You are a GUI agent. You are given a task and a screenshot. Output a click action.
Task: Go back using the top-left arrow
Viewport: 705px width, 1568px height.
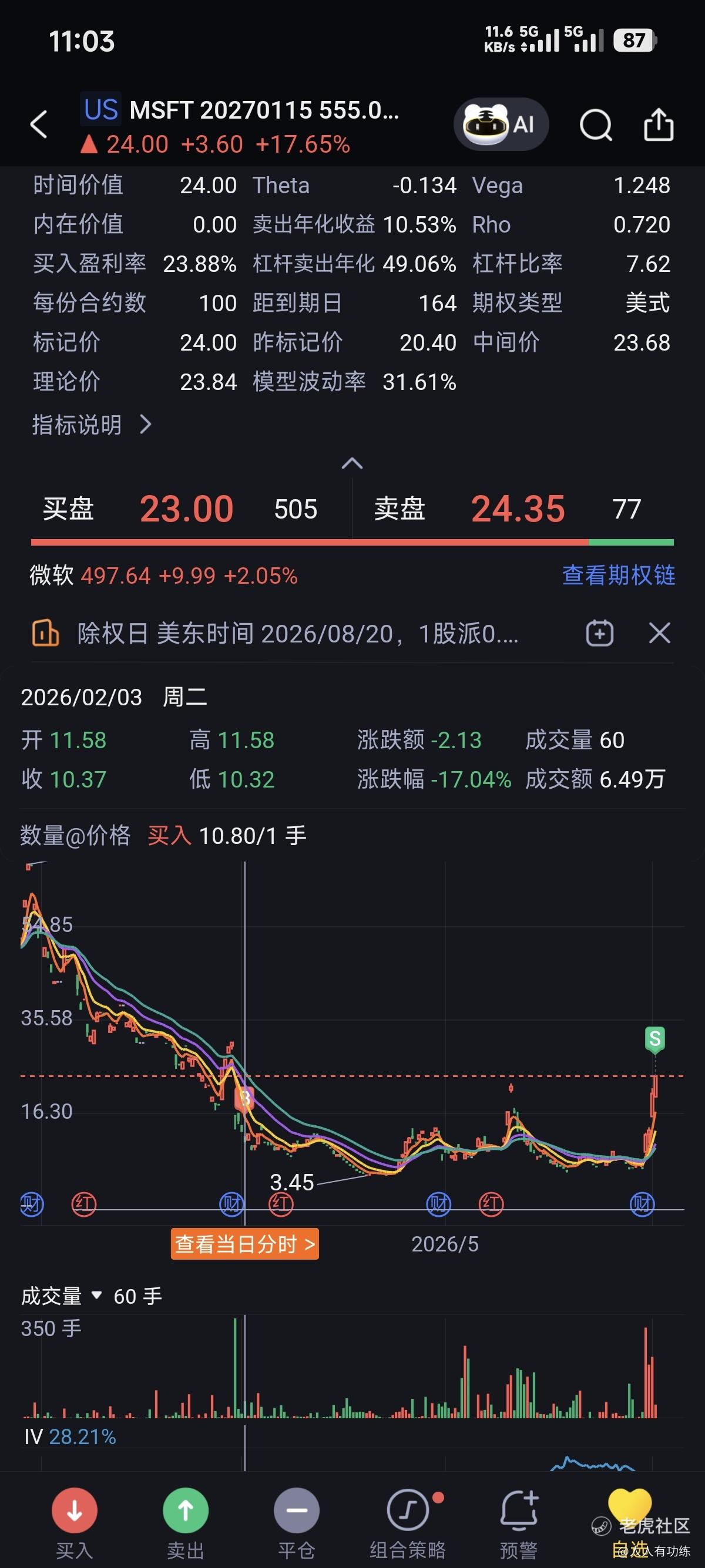pos(39,125)
